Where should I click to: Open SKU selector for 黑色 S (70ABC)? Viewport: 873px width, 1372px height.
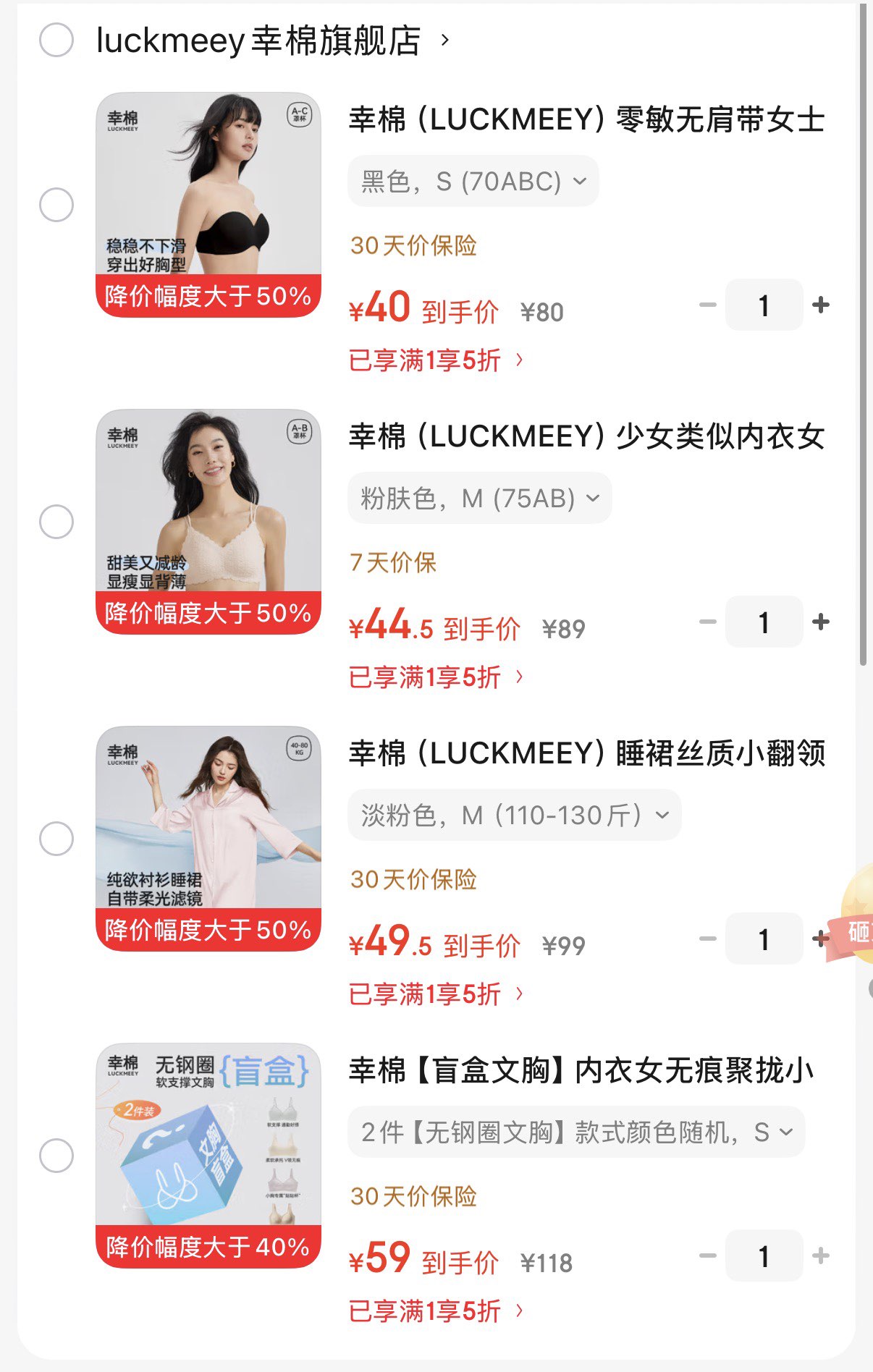472,181
